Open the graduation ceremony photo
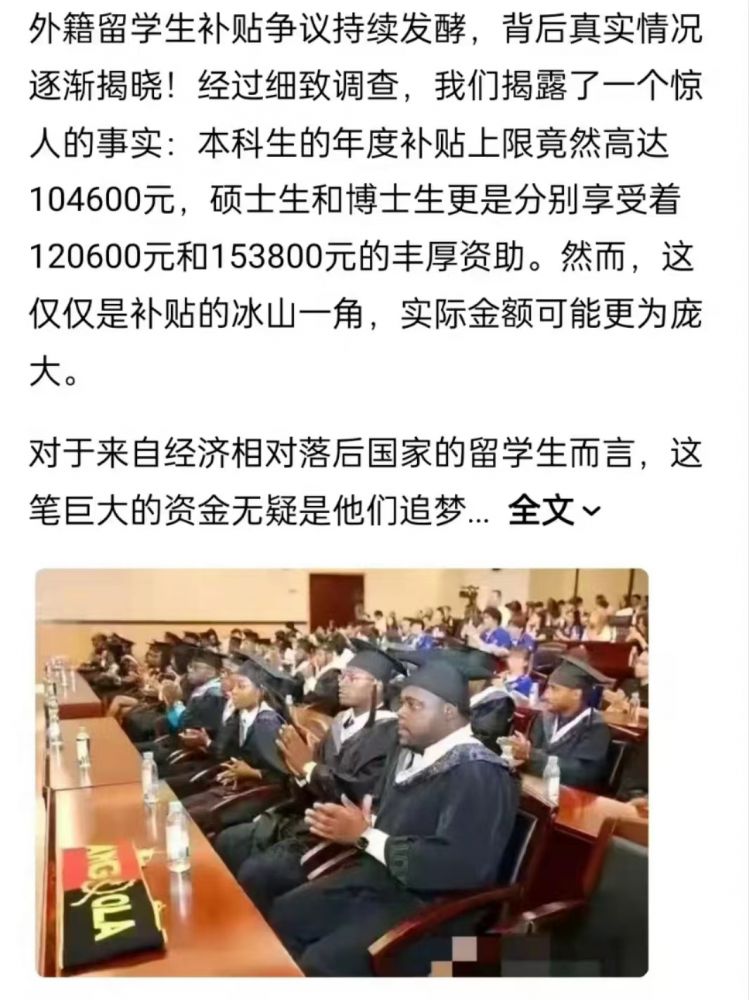The height and width of the screenshot is (1000, 749). click(342, 772)
